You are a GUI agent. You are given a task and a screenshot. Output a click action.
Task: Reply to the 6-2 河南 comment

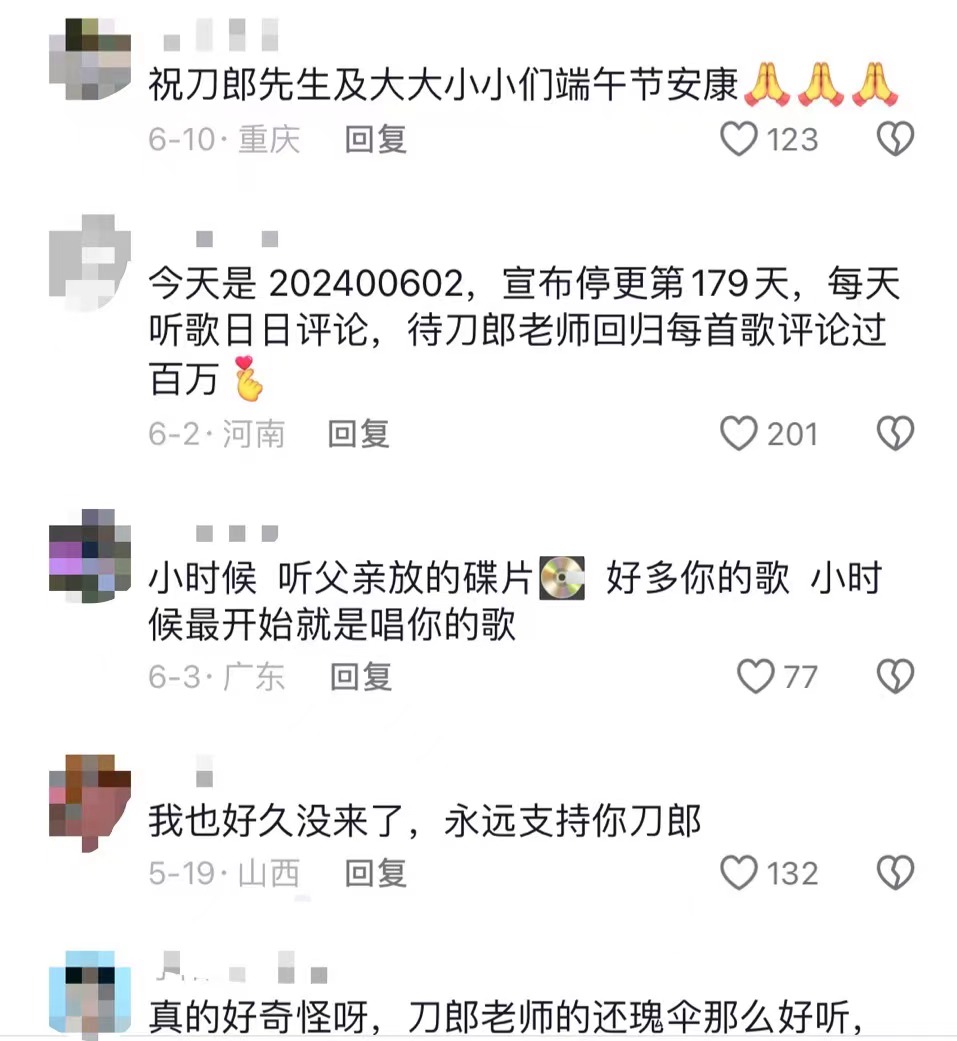(358, 434)
